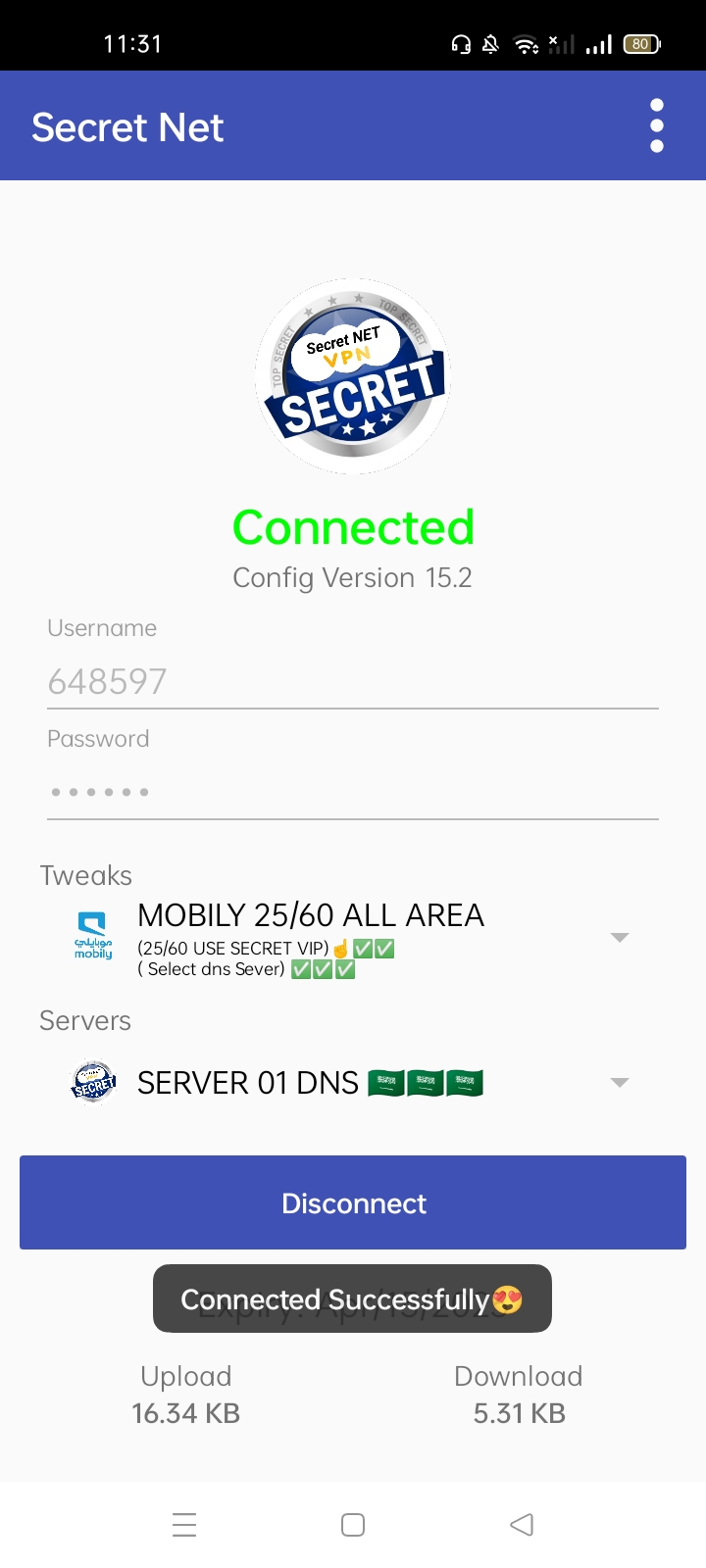Expand the Tweaks dropdown showing MOBILY 25/60
Viewport: 706px width, 1568px height.
pyautogui.click(x=353, y=938)
